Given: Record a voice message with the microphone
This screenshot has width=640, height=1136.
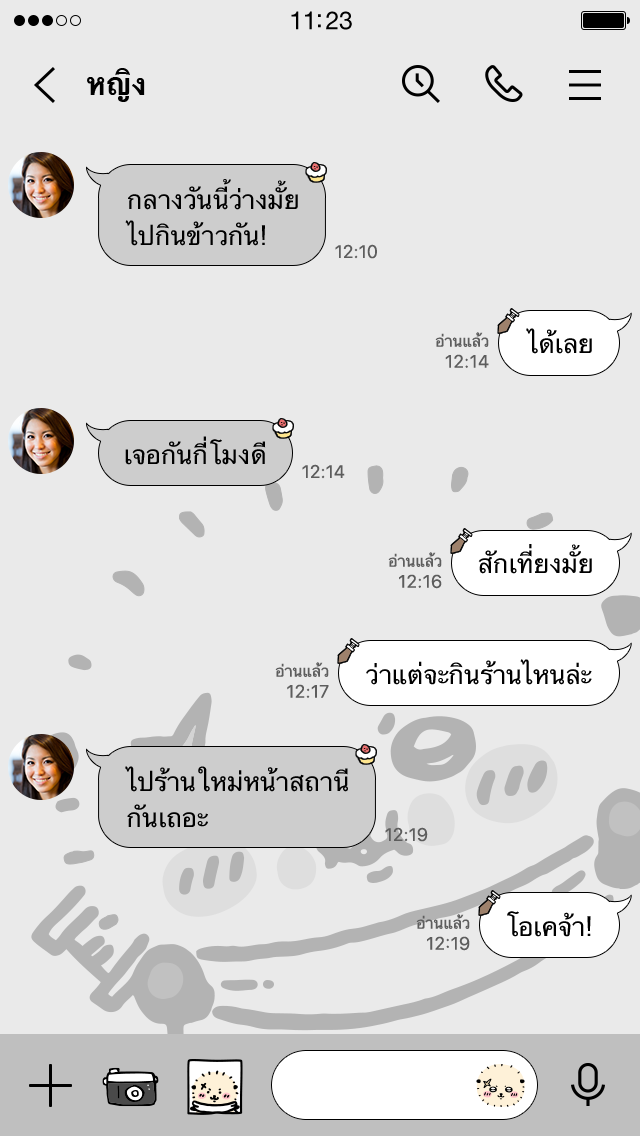Looking at the screenshot, I should point(588,1085).
